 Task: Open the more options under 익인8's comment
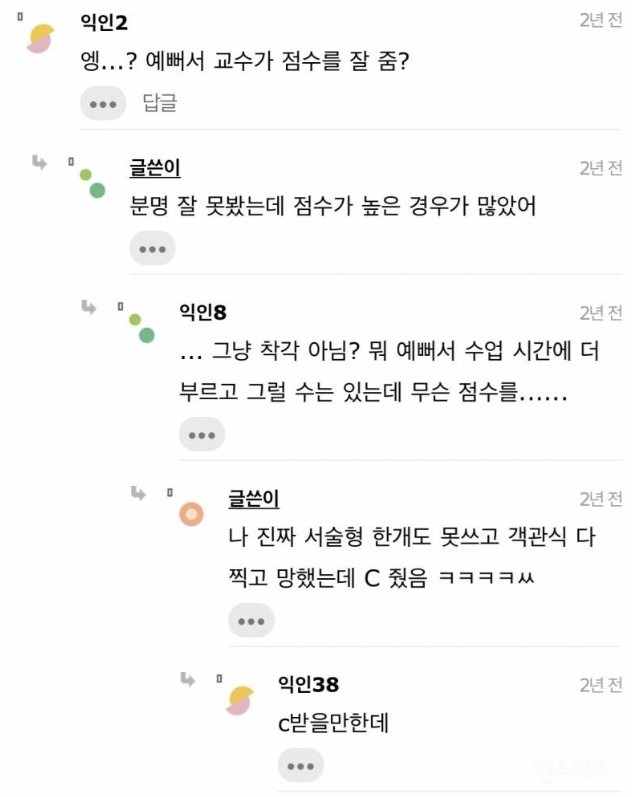201,434
